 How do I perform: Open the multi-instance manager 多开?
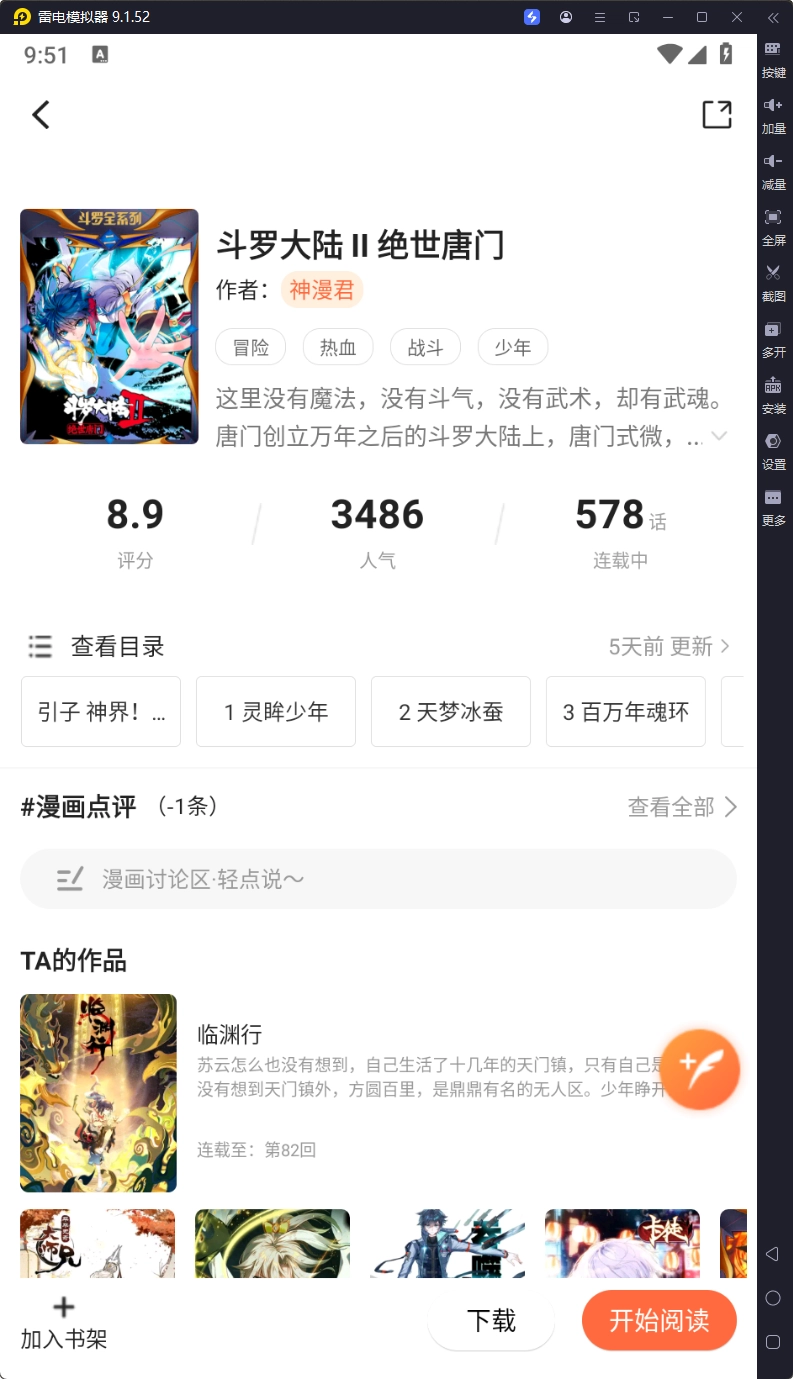point(773,339)
